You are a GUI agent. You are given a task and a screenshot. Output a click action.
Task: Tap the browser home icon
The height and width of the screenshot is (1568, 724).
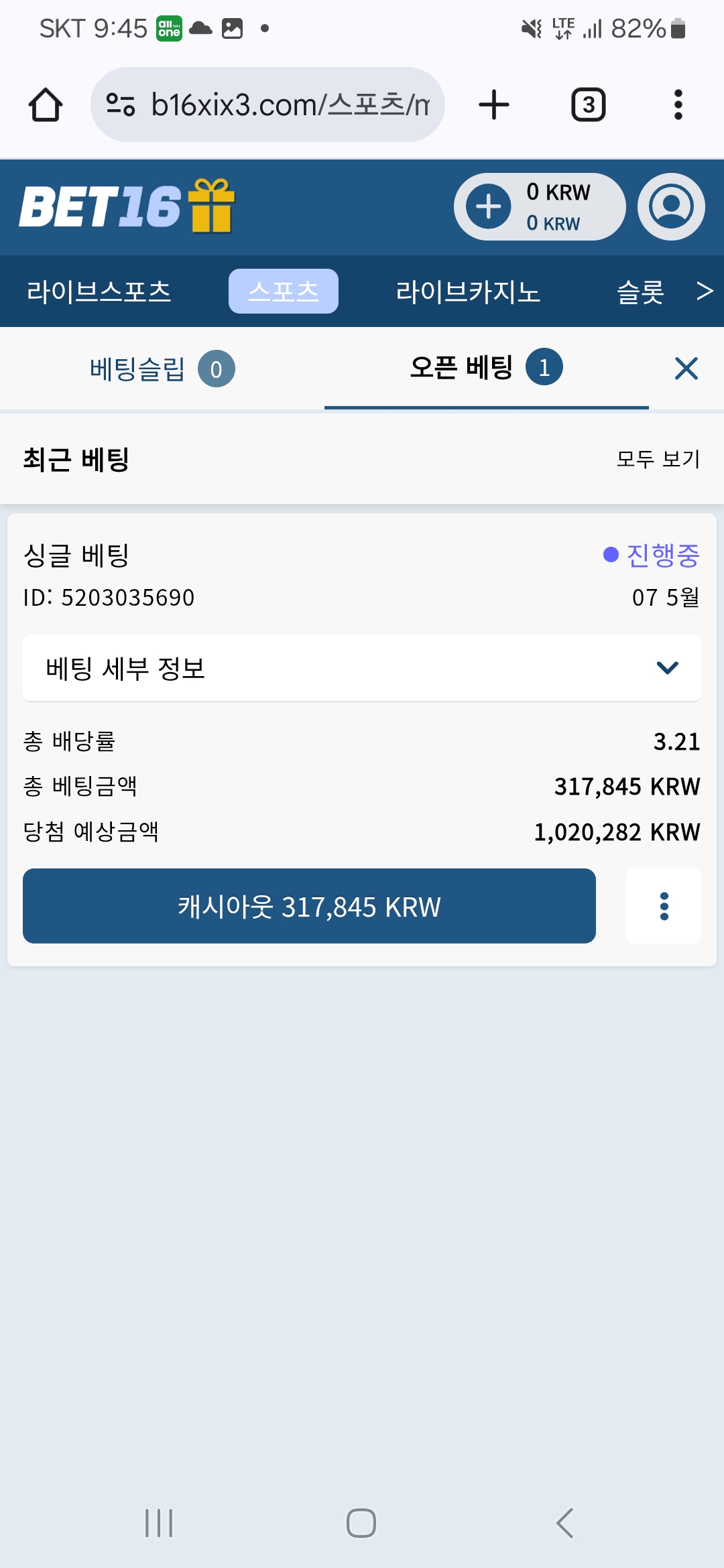46,105
